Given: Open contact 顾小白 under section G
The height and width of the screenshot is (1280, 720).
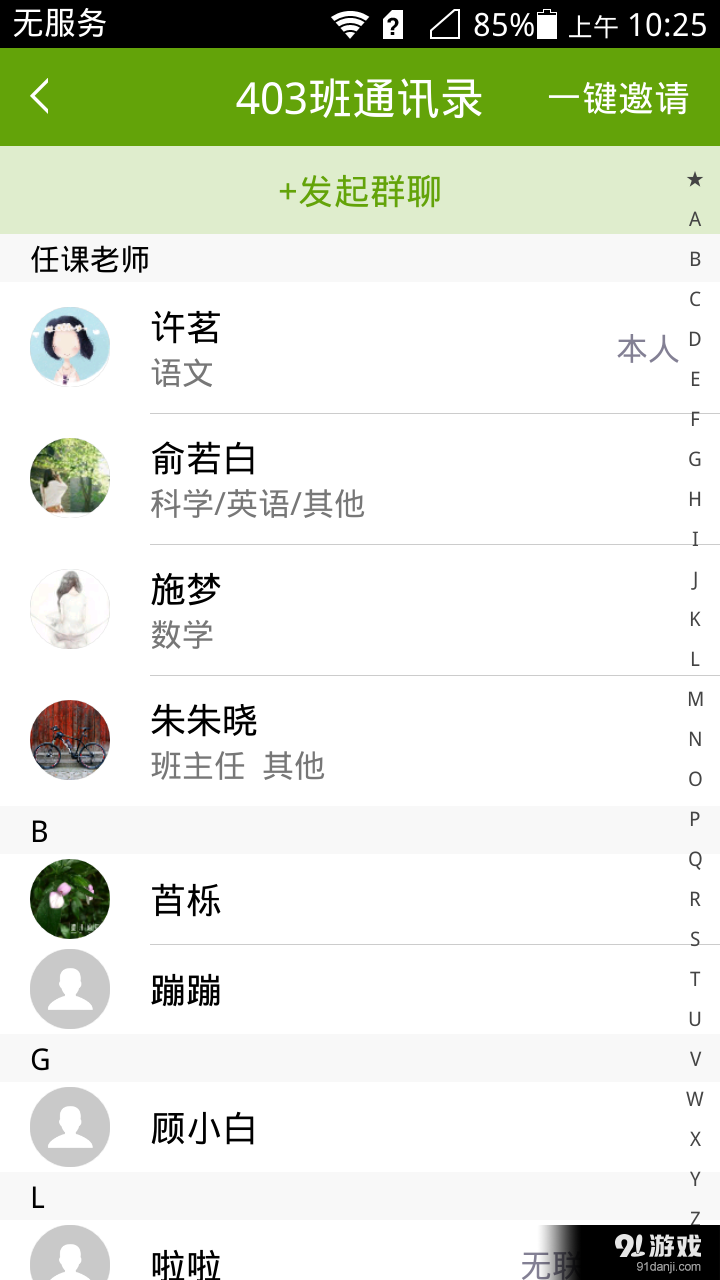Looking at the screenshot, I should 300,1127.
